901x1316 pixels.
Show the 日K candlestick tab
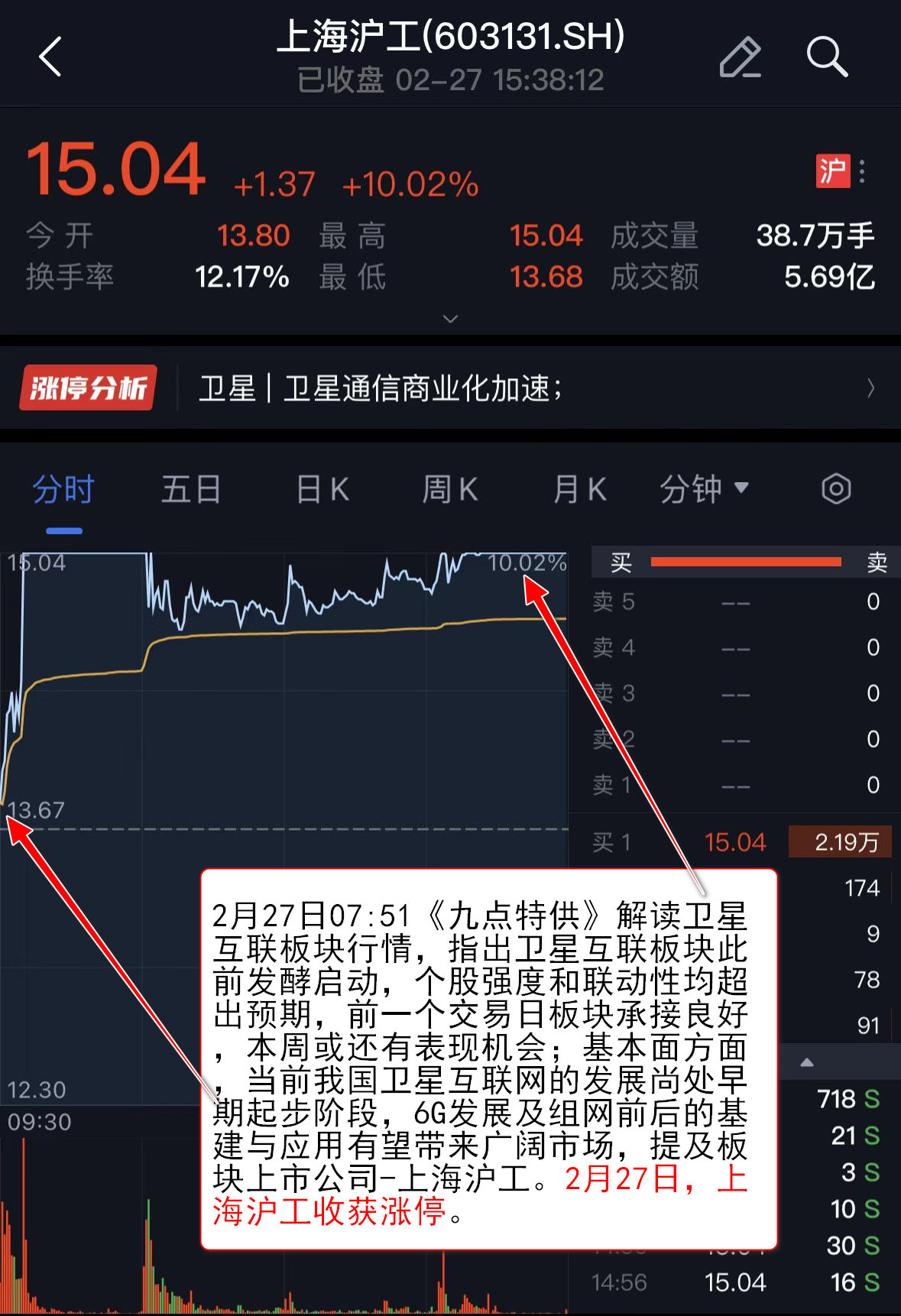pos(322,490)
